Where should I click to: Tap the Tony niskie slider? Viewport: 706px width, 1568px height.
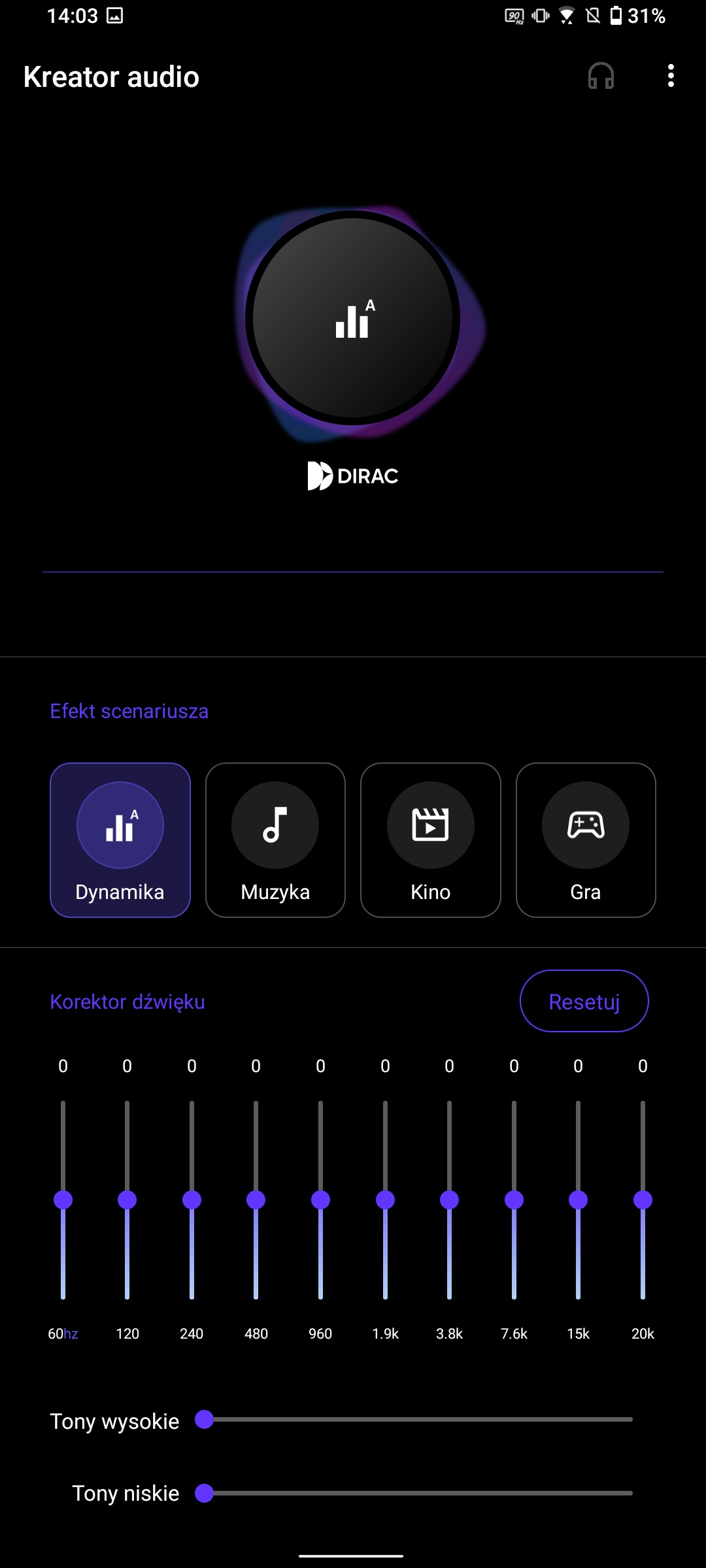418,1493
